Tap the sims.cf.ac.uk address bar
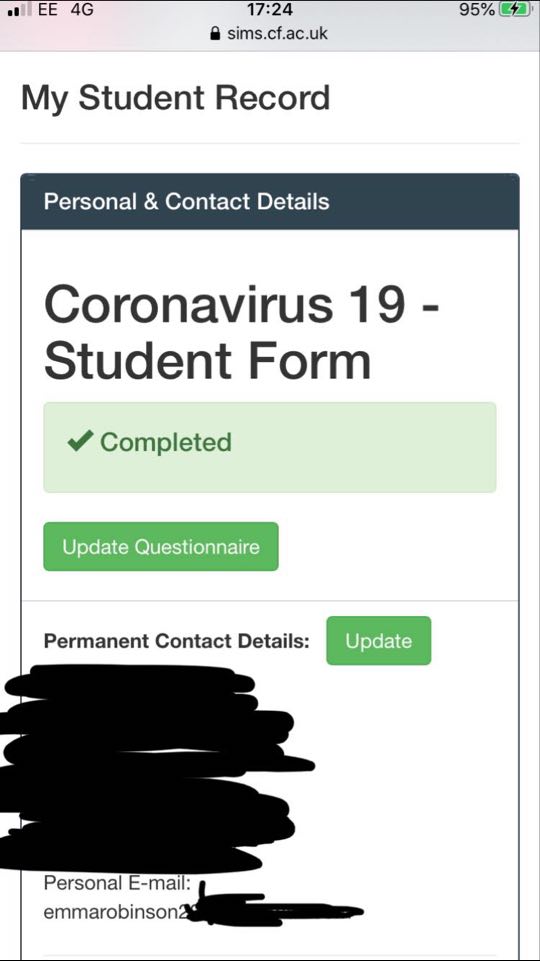The image size is (540, 961). coord(270,33)
